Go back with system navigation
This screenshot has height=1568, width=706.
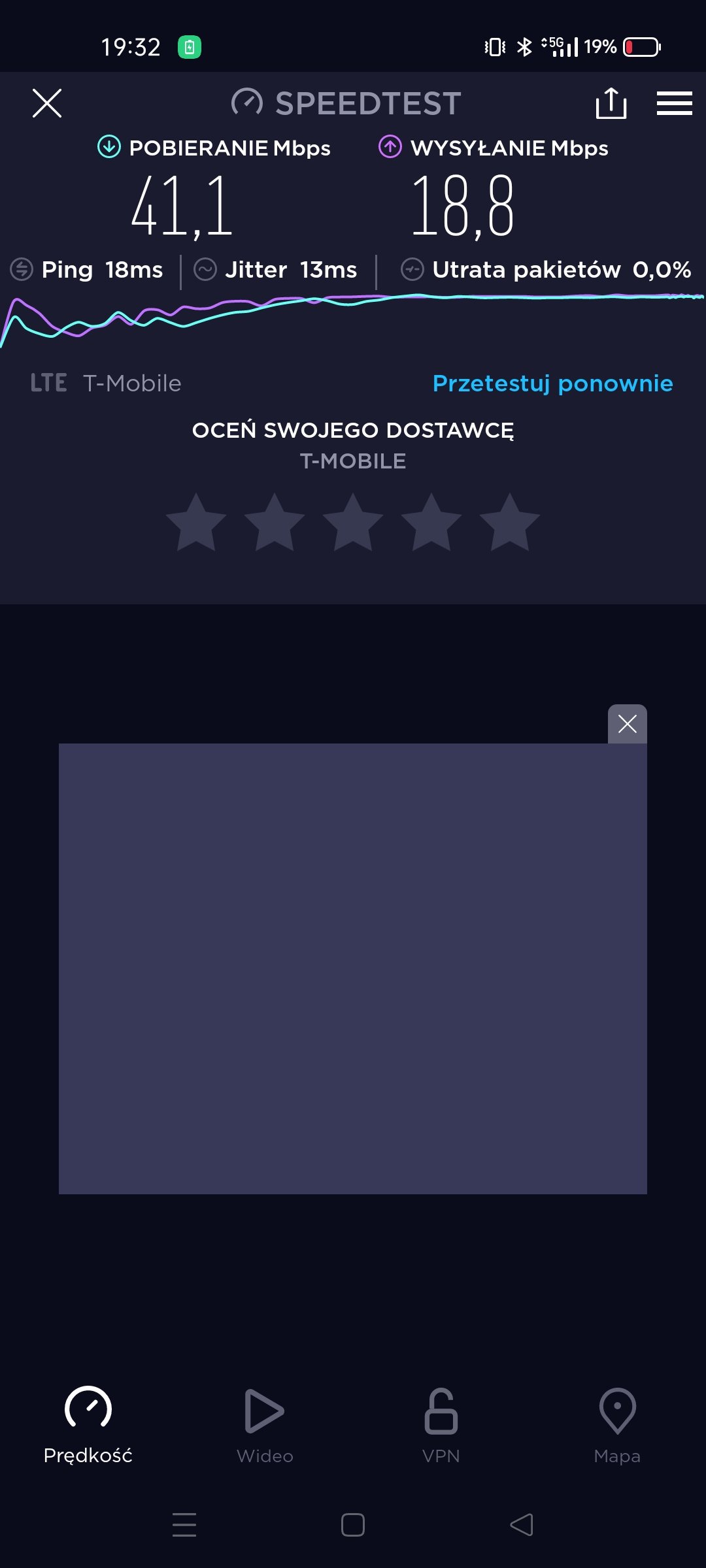click(x=522, y=1525)
